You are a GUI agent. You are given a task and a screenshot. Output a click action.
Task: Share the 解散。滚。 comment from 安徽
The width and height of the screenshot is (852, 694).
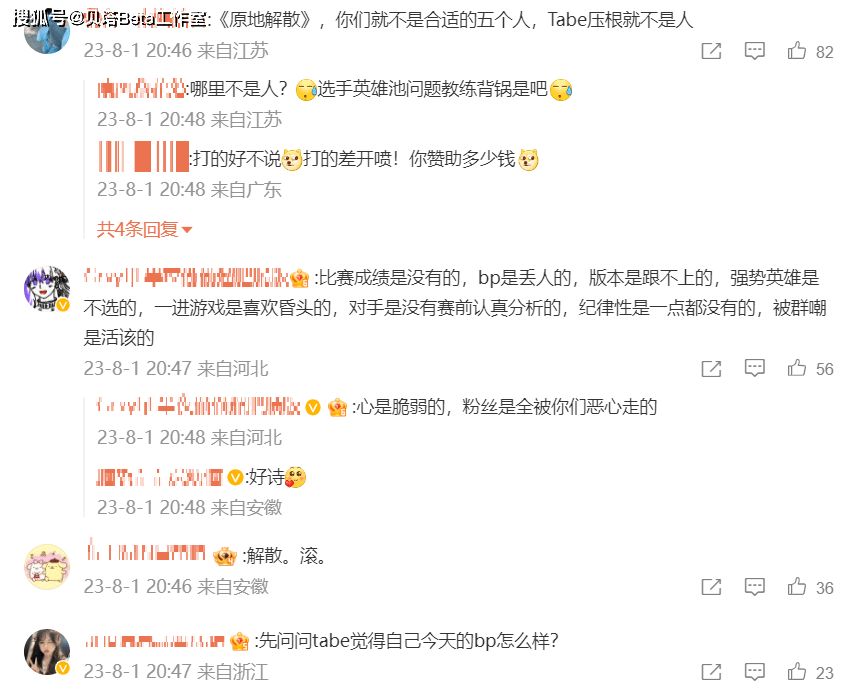pyautogui.click(x=711, y=587)
